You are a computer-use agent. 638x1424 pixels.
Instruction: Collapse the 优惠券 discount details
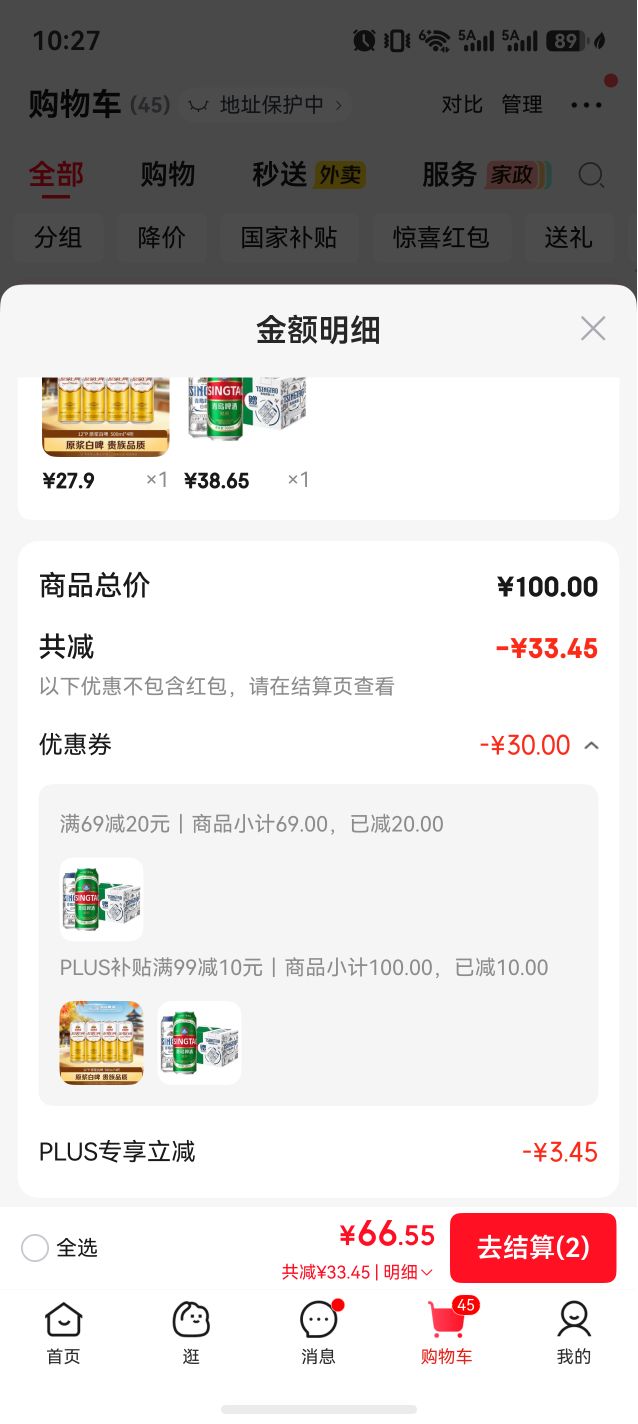coord(591,745)
